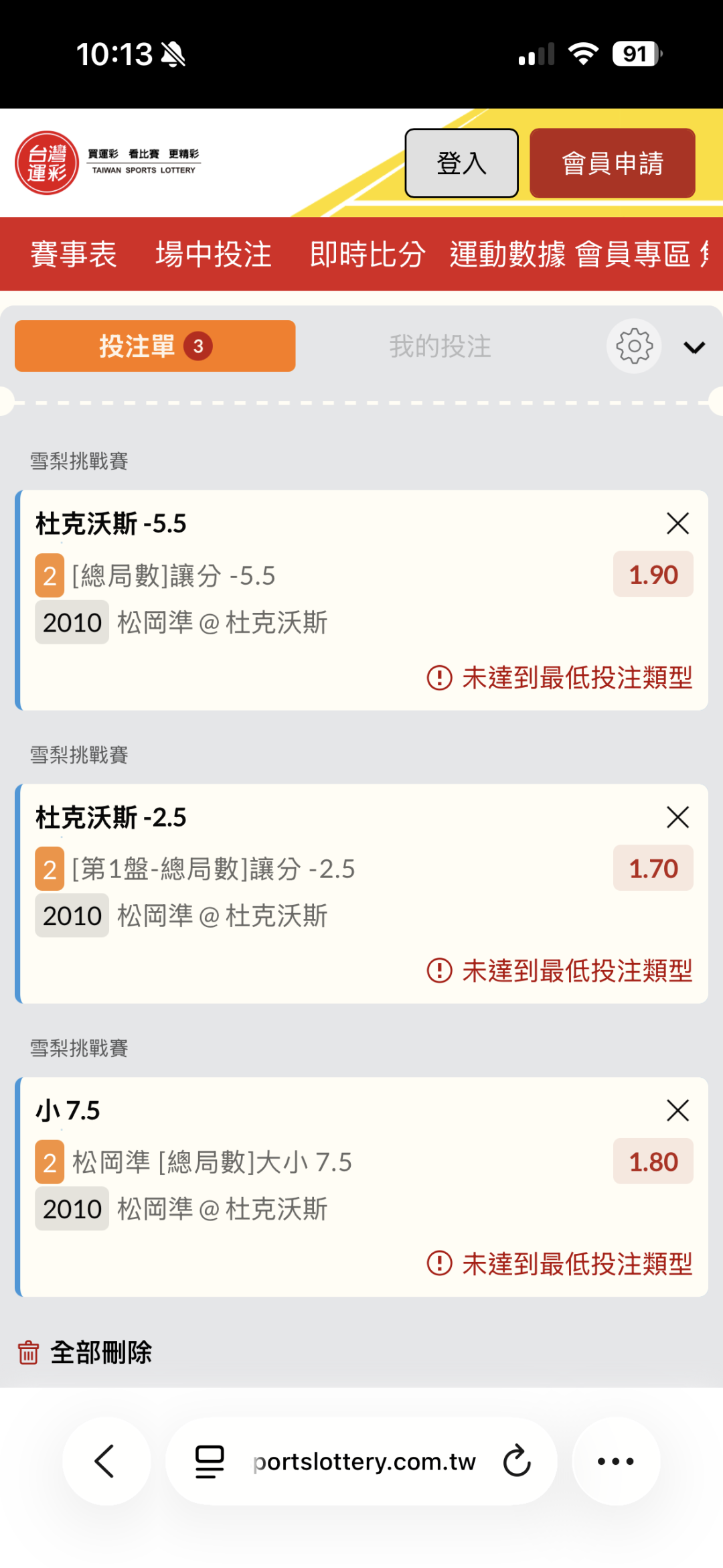
Task: Go back in the browser
Action: click(106, 1461)
